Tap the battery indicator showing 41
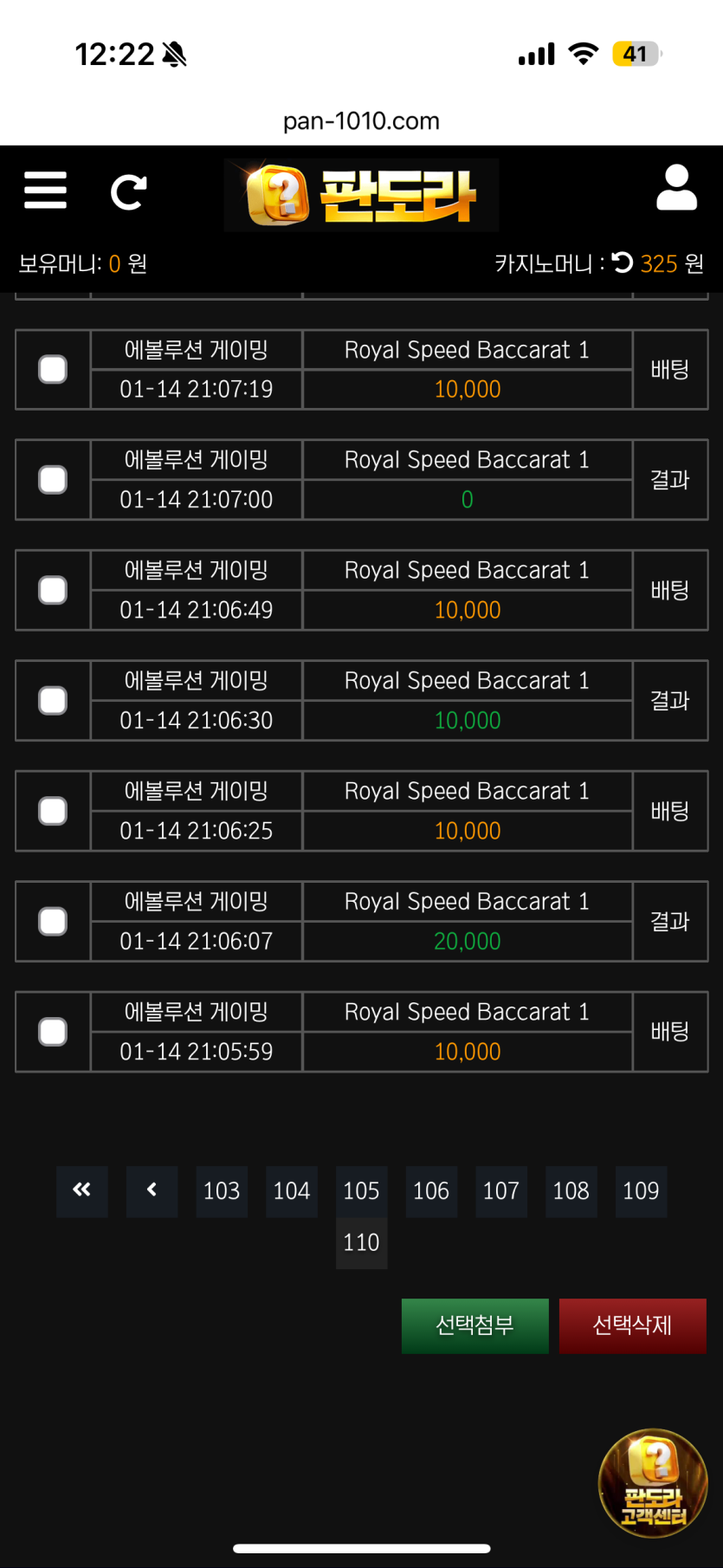Screen dimensions: 723x1568 click(638, 53)
